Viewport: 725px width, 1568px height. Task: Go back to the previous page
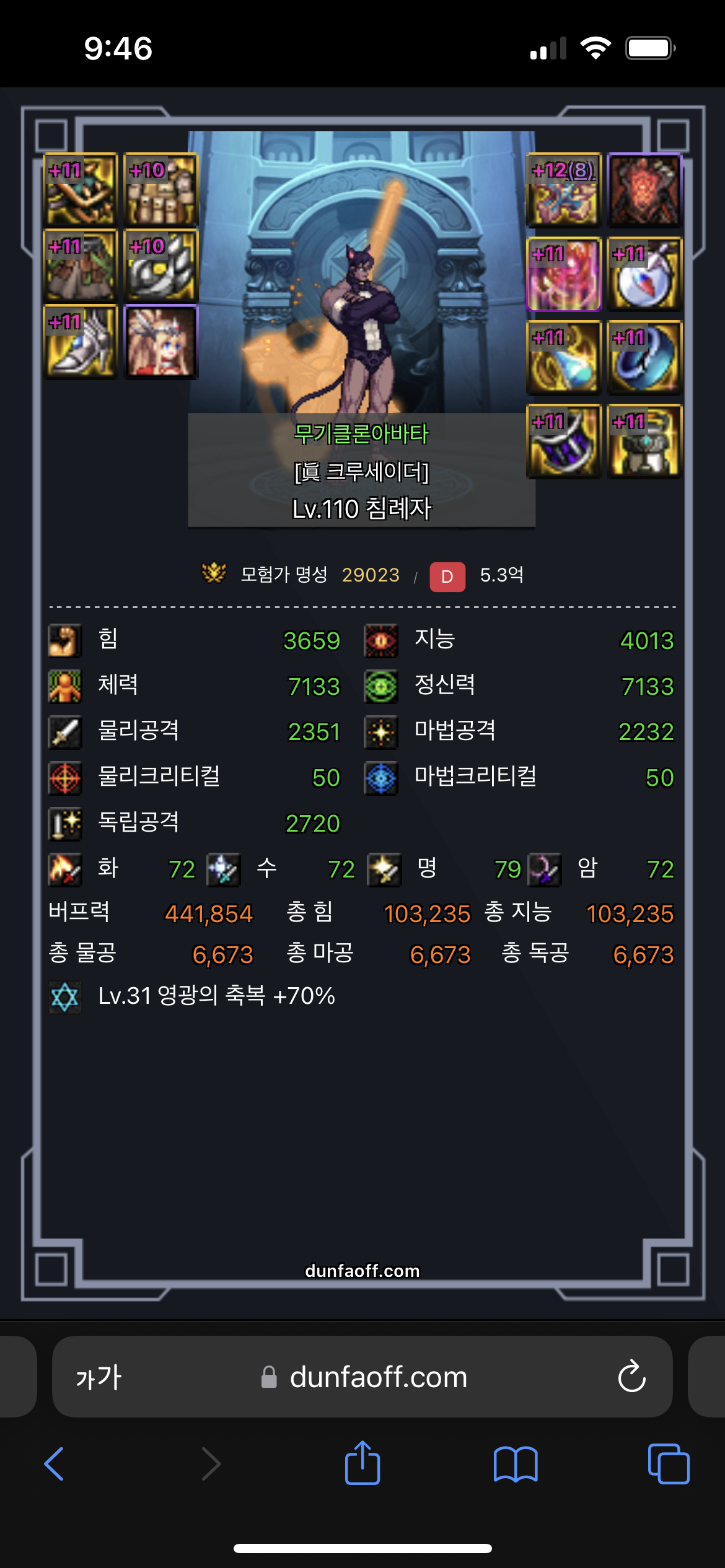pyautogui.click(x=55, y=1464)
